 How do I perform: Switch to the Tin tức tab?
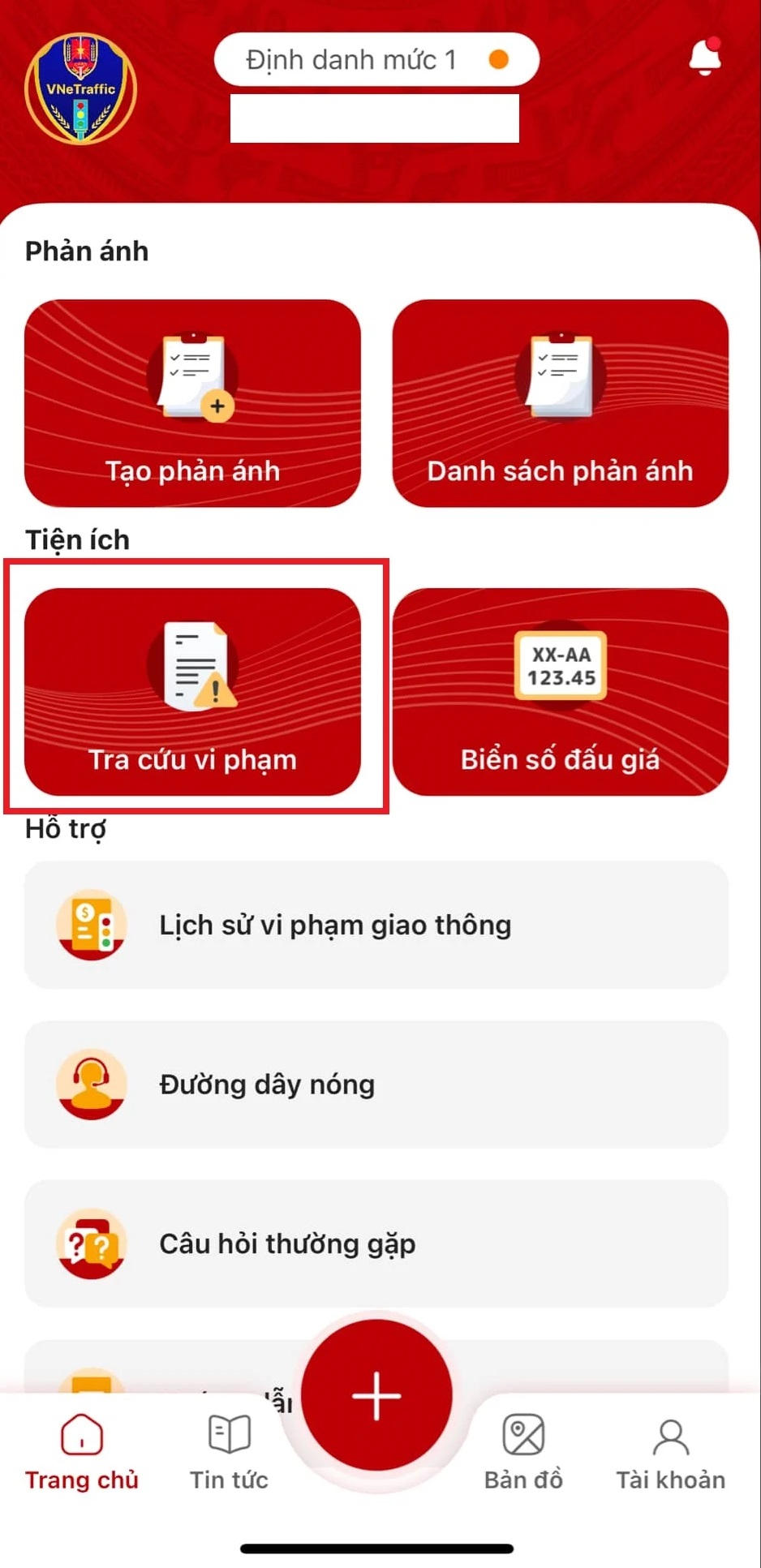229,1452
